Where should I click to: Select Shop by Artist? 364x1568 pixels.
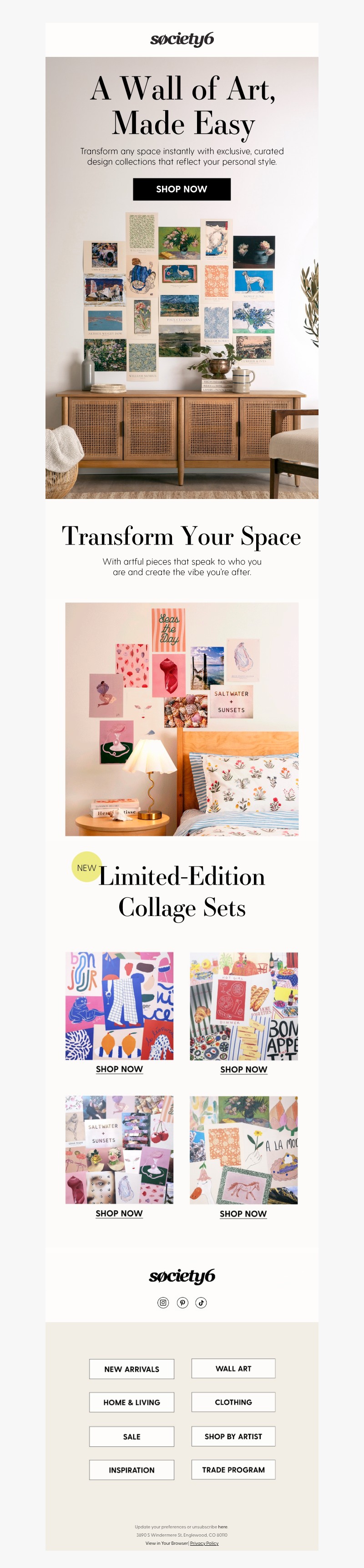233,1436
